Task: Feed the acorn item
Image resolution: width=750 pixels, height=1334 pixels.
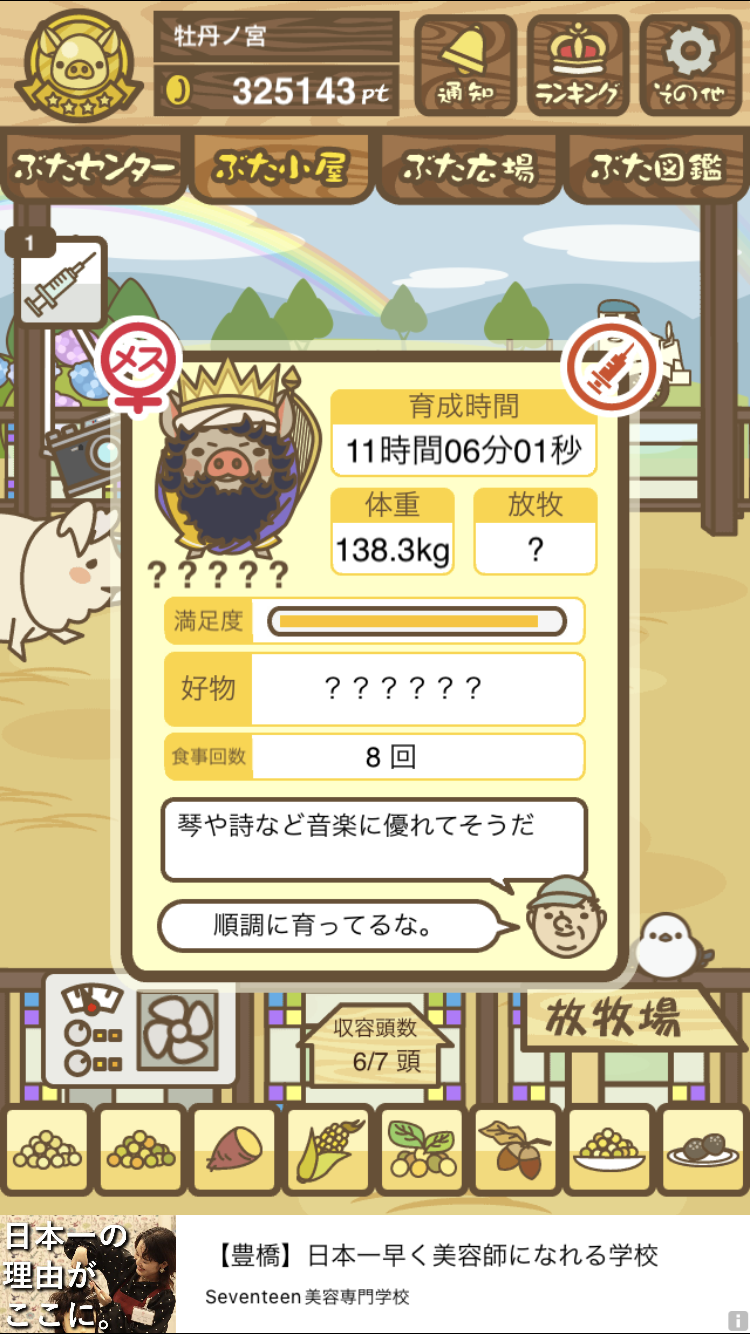Action: click(517, 1151)
